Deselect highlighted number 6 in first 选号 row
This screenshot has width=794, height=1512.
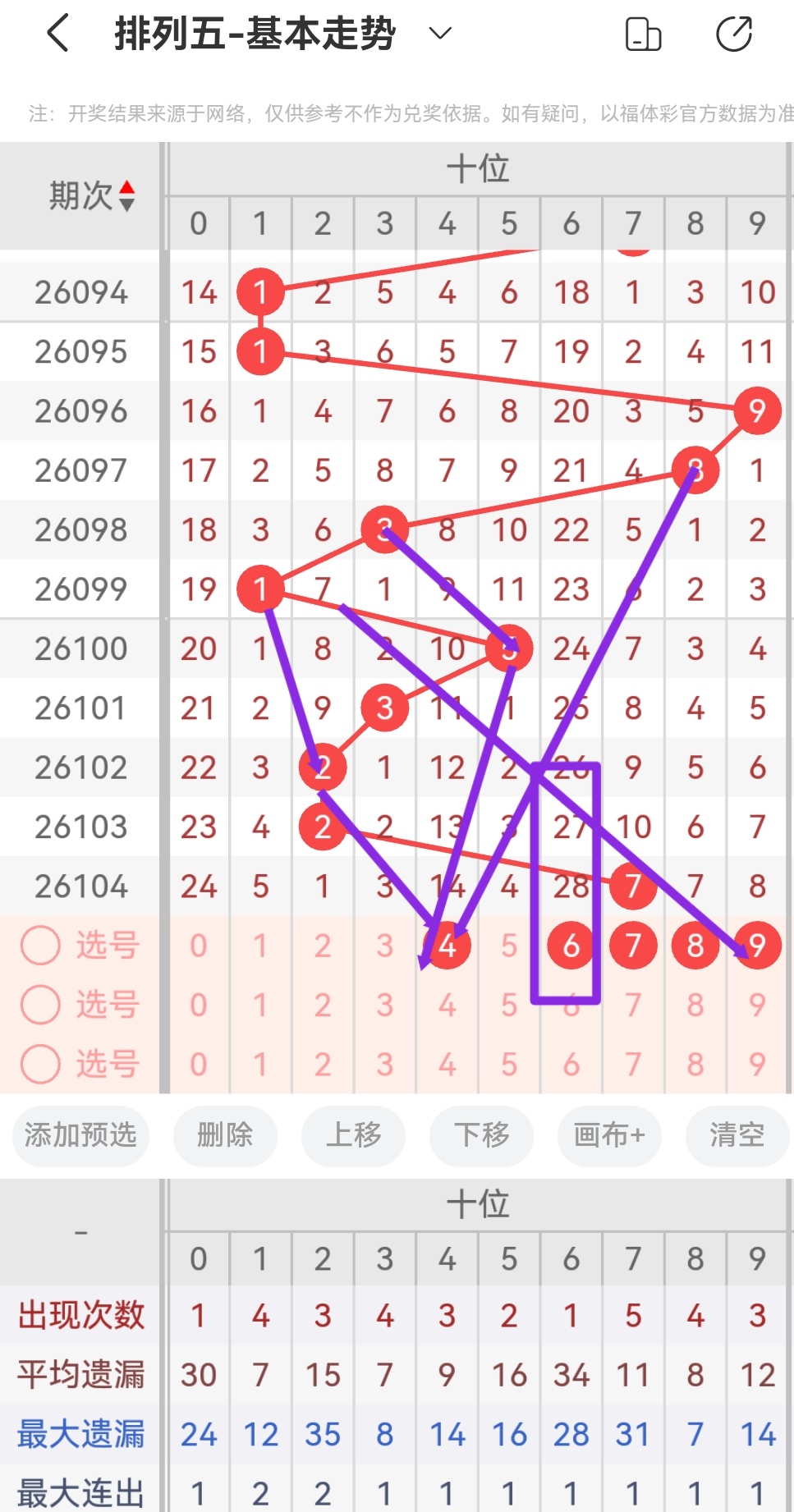point(571,944)
